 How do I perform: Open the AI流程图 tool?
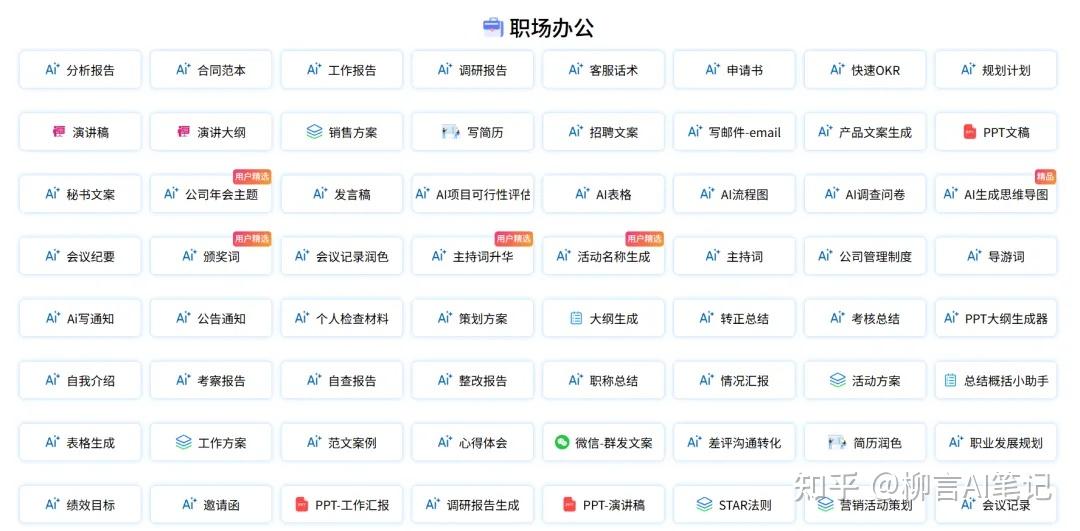pos(735,194)
